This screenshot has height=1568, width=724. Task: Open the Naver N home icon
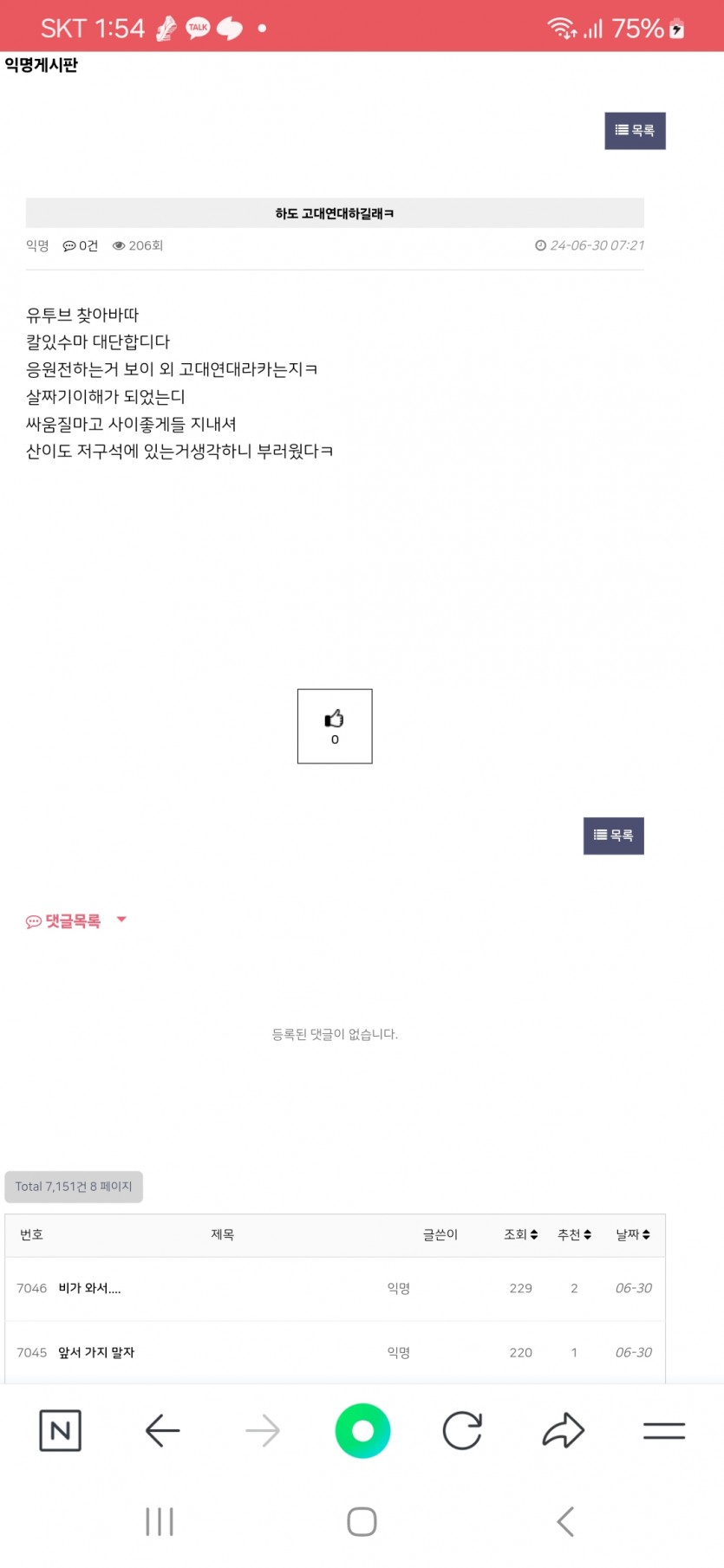(61, 1430)
